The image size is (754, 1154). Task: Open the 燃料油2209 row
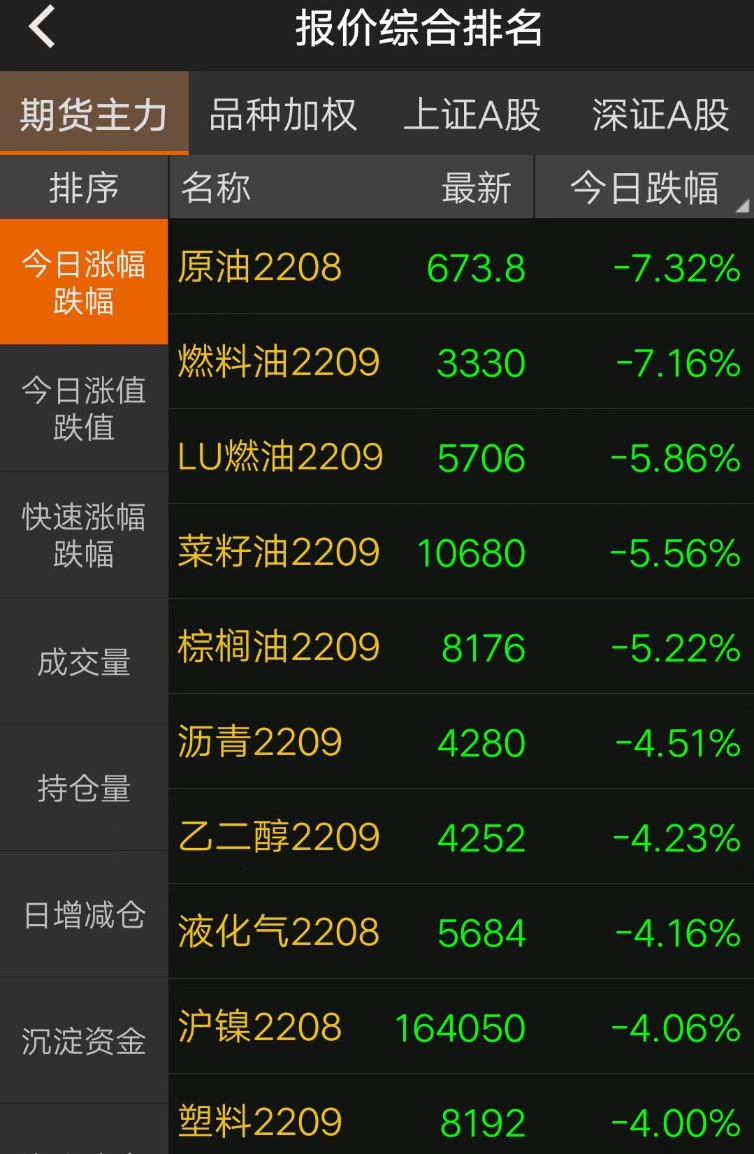pos(460,362)
